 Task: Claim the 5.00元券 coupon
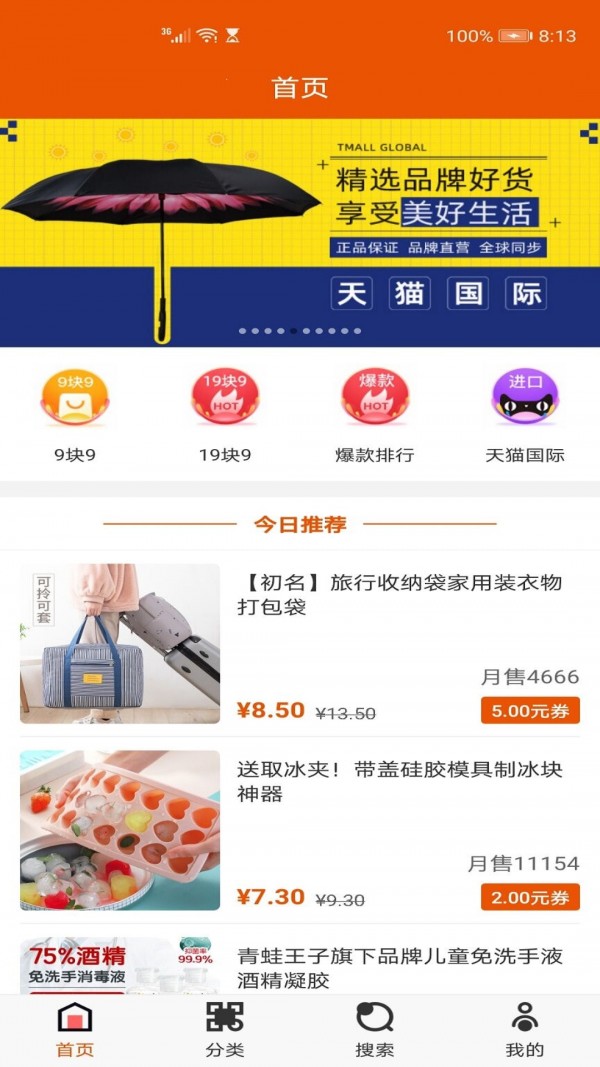[x=530, y=710]
